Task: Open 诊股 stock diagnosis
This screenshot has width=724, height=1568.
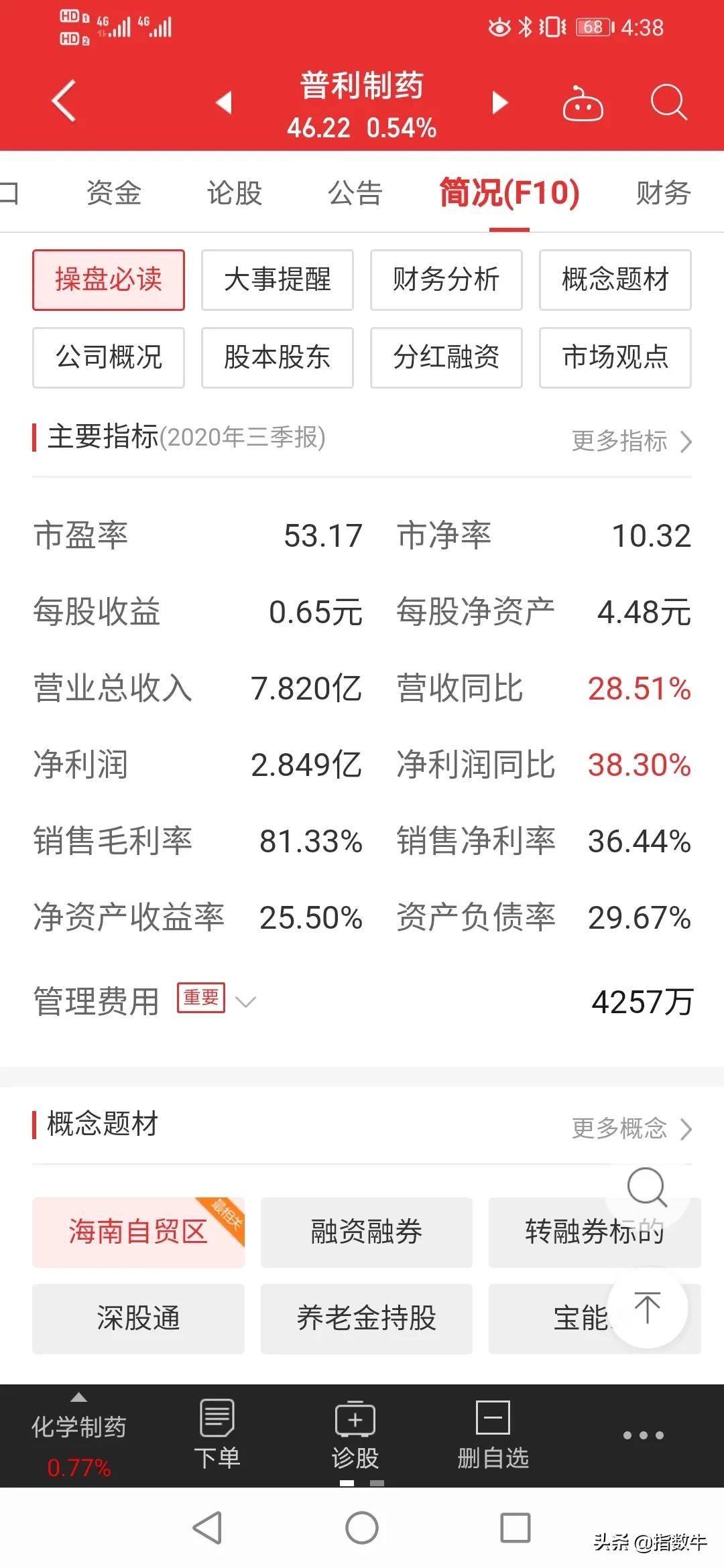Action: click(355, 1434)
